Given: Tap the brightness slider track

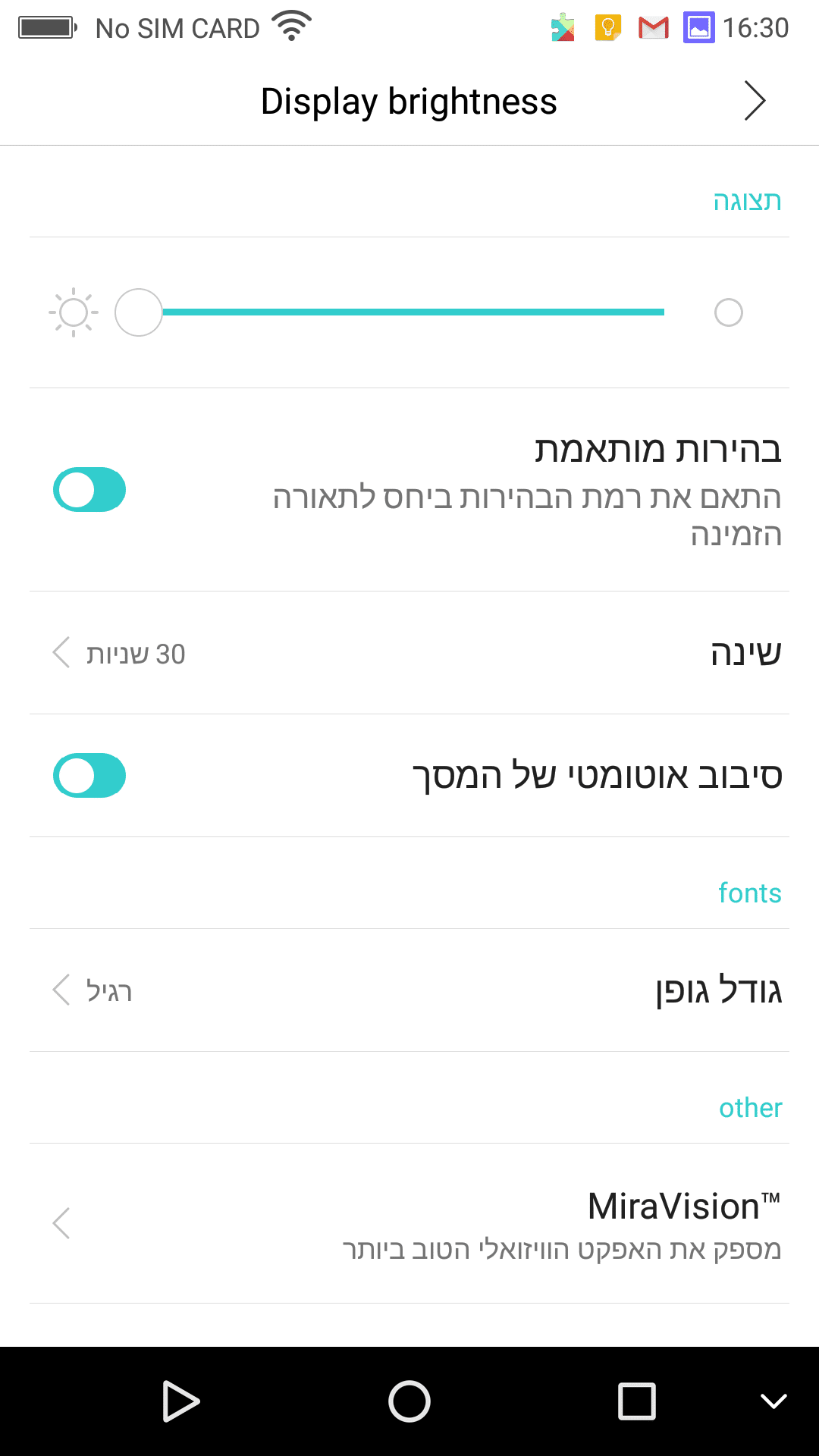Looking at the screenshot, I should pos(413,312).
